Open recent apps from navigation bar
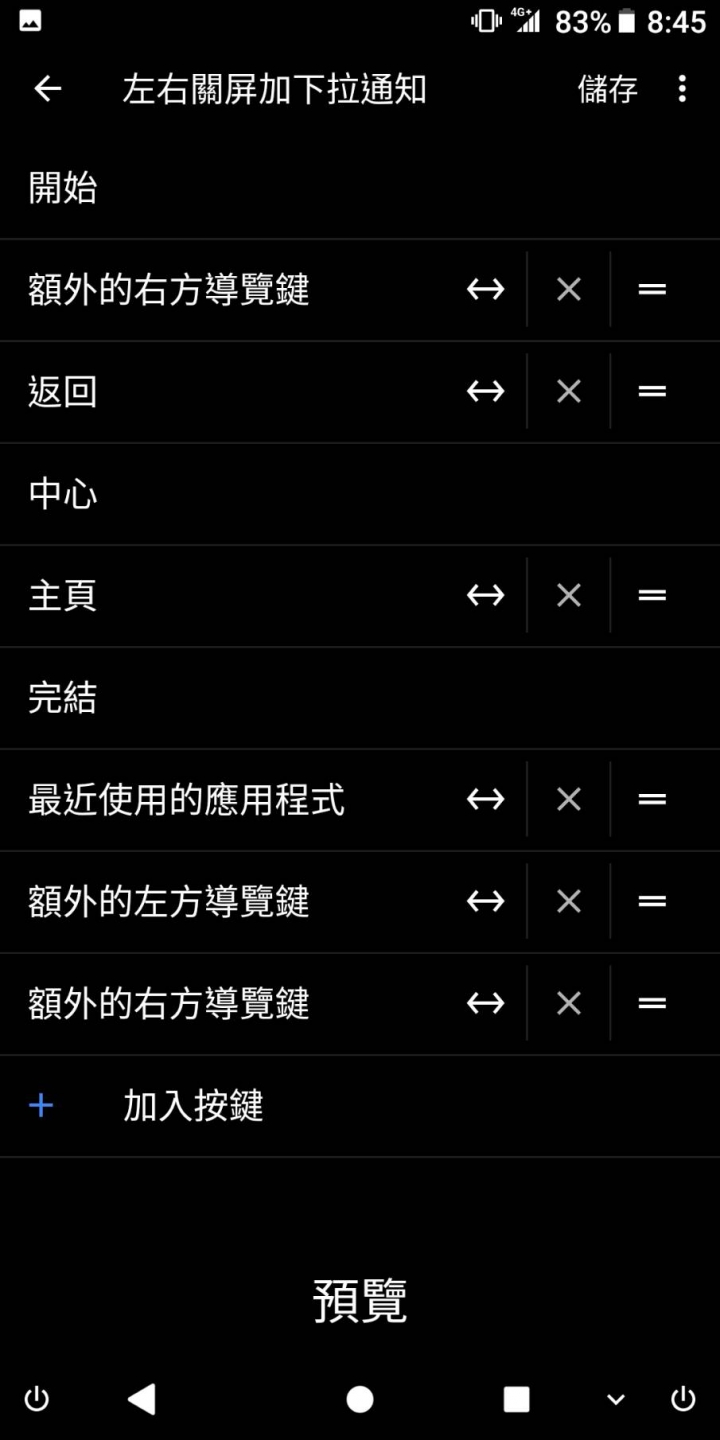 click(x=516, y=1399)
